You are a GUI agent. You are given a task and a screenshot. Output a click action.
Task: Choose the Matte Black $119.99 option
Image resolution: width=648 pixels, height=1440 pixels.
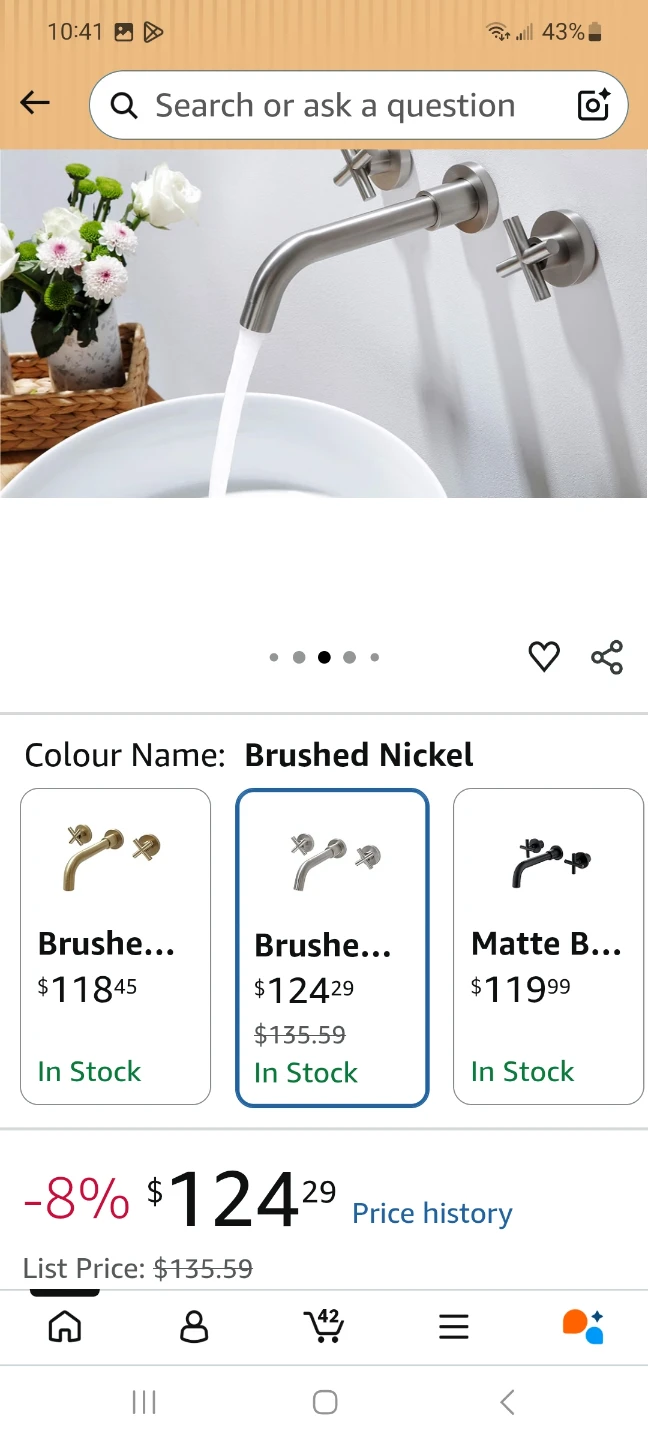(x=548, y=946)
